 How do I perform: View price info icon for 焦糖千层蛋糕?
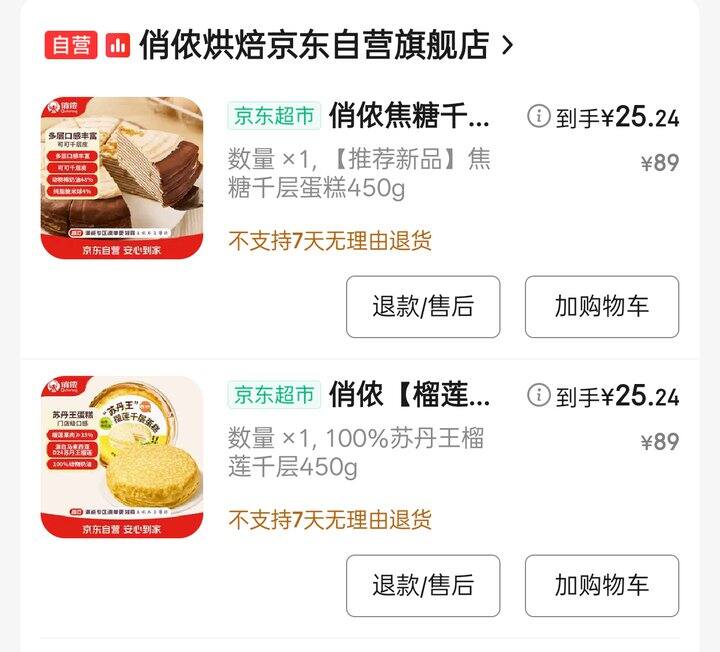(539, 117)
